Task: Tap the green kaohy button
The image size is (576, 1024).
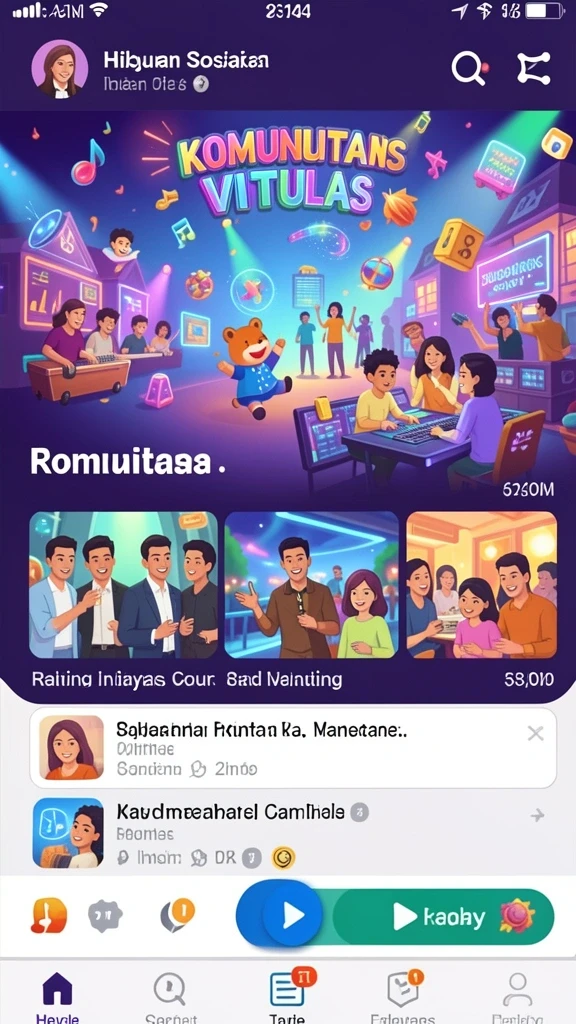Action: [x=445, y=918]
